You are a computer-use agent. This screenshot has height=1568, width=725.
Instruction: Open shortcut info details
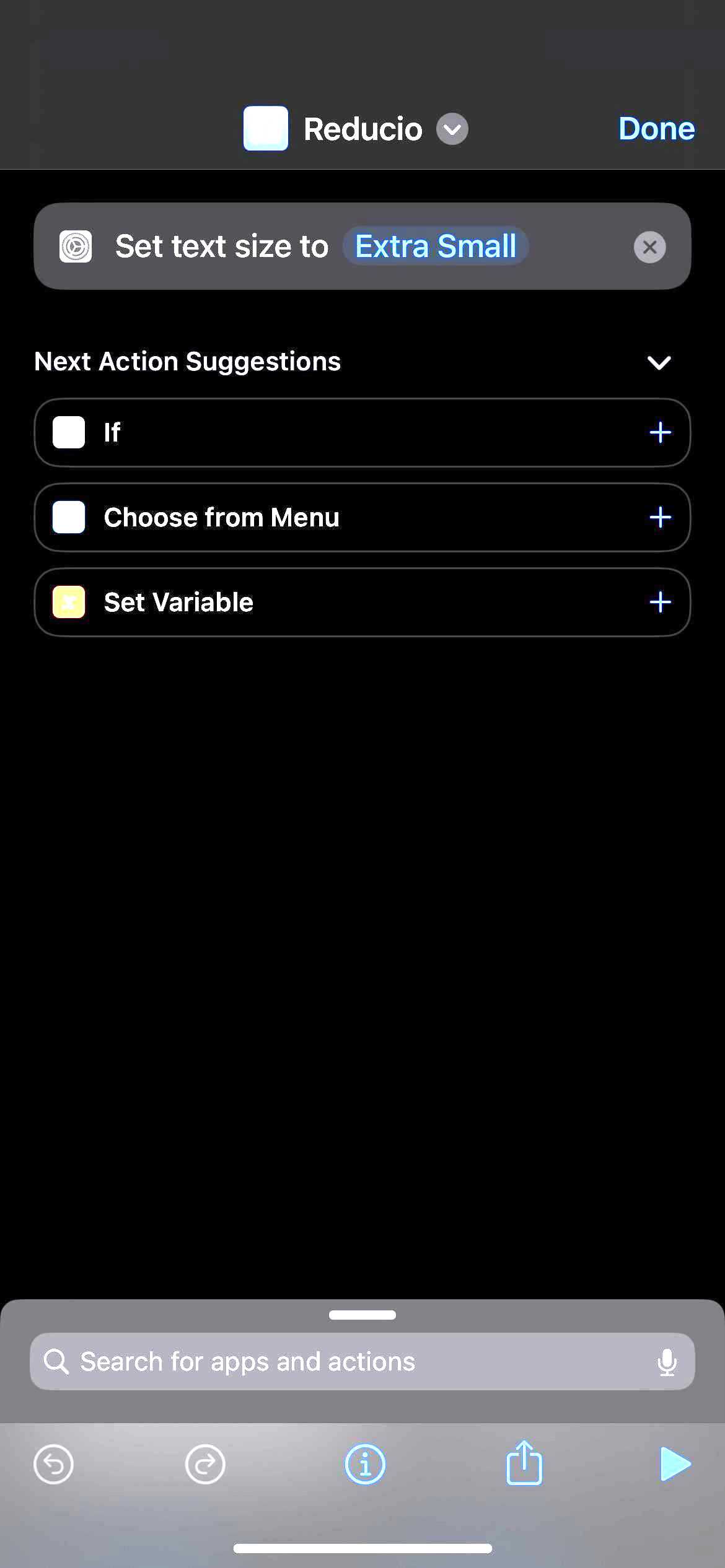(x=364, y=1465)
